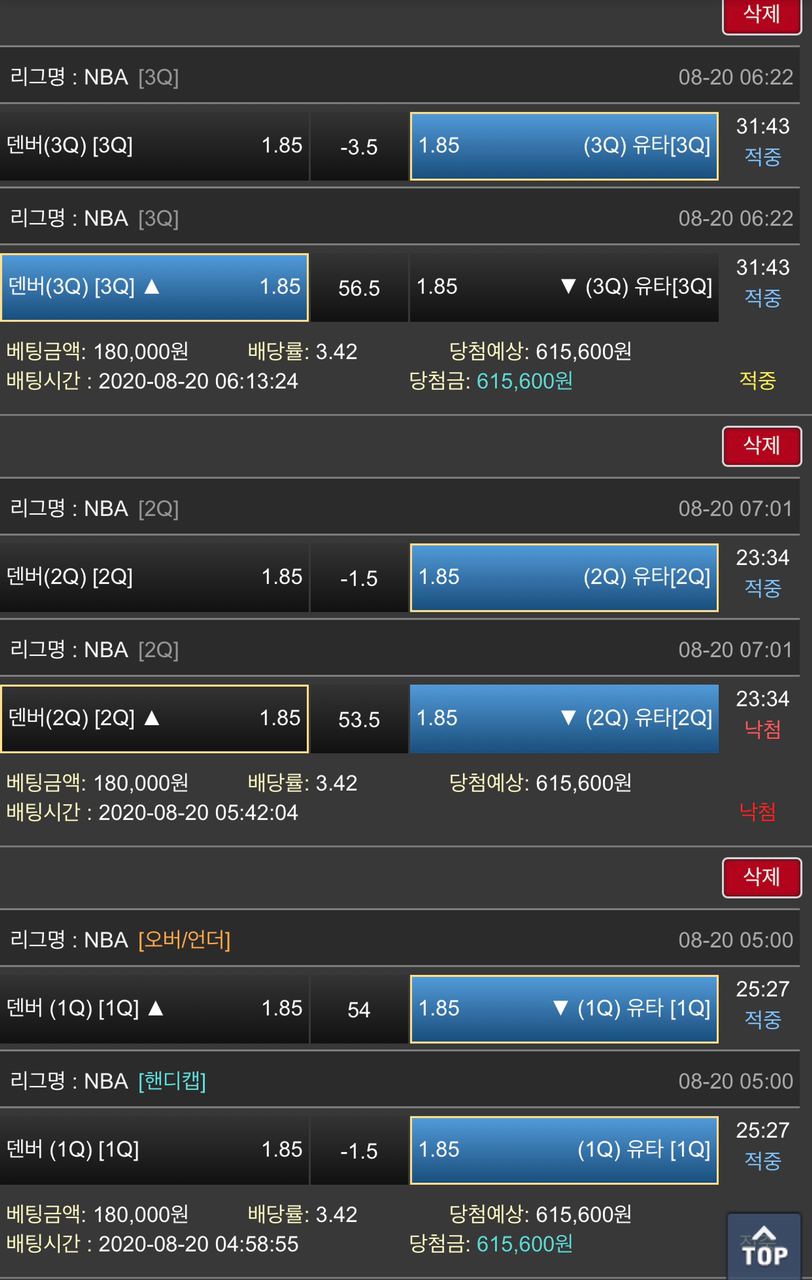Screen dimensions: 812x1280
Task: Tap the 삭제 button above the NBA 3Q bet
Action: [x=761, y=15]
